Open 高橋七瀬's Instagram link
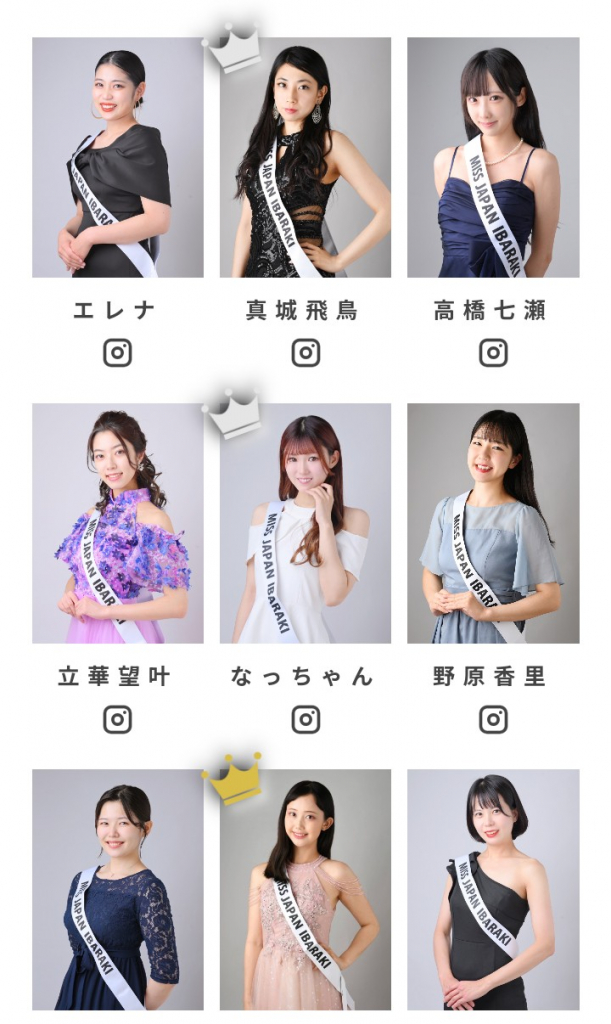 pyautogui.click(x=493, y=353)
